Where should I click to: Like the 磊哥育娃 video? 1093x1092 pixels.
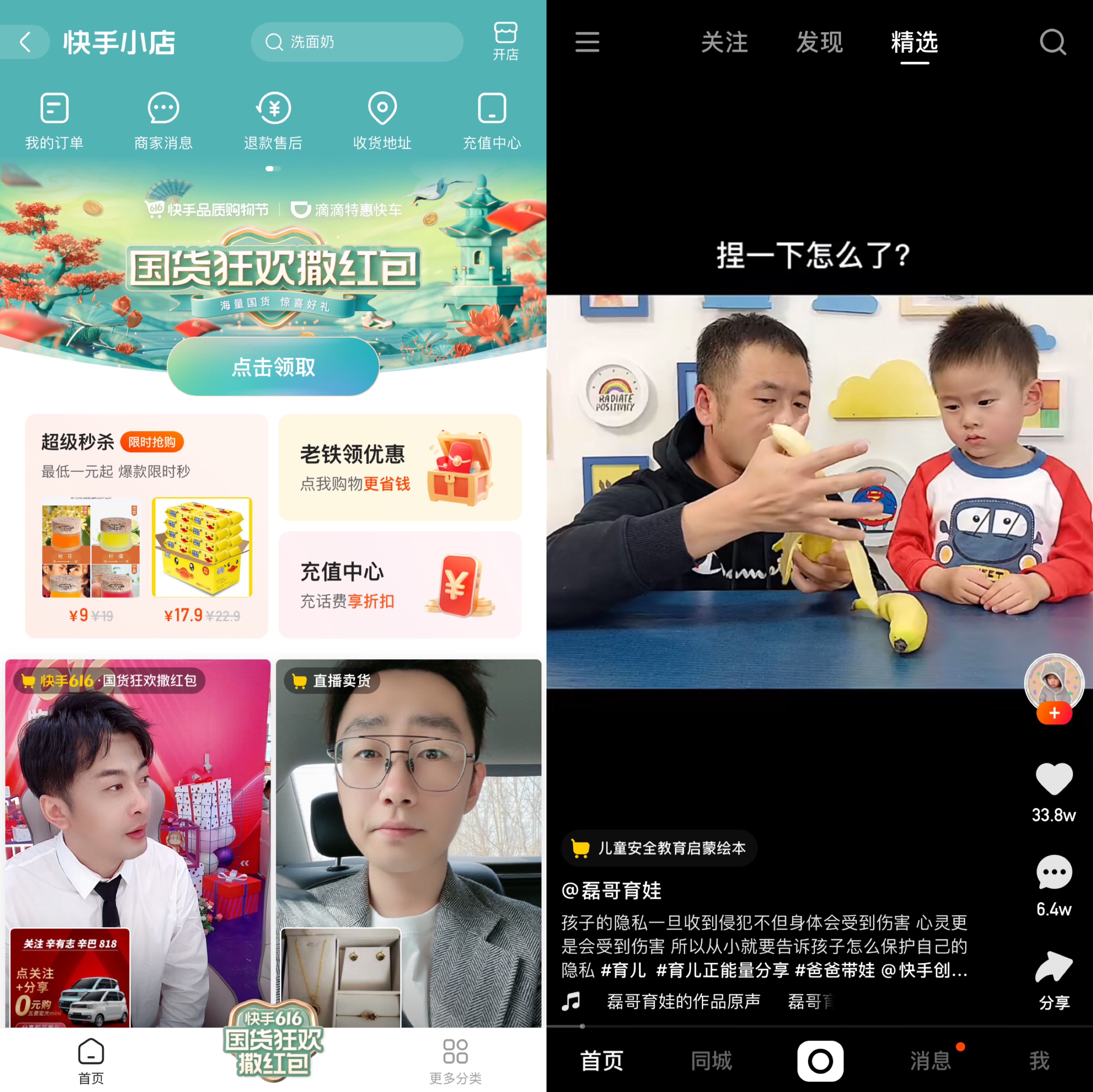click(x=1053, y=779)
